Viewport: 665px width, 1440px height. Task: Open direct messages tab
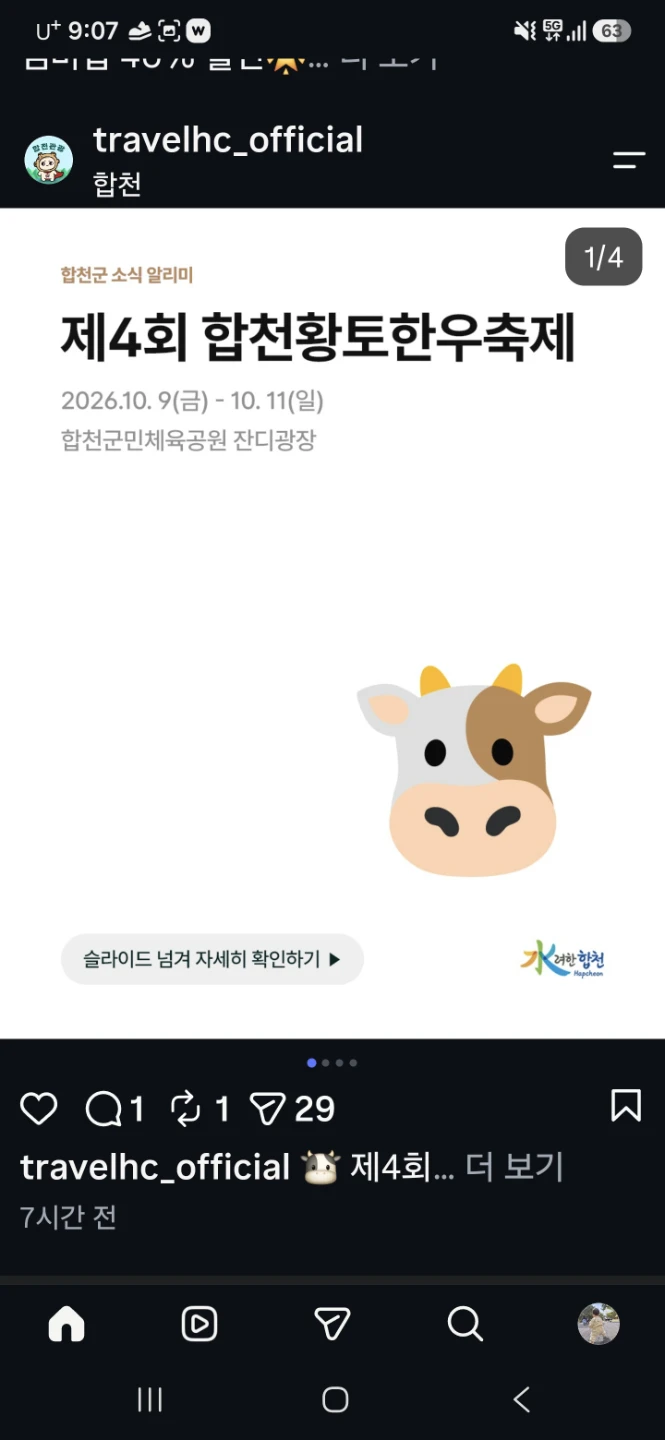(x=332, y=1324)
